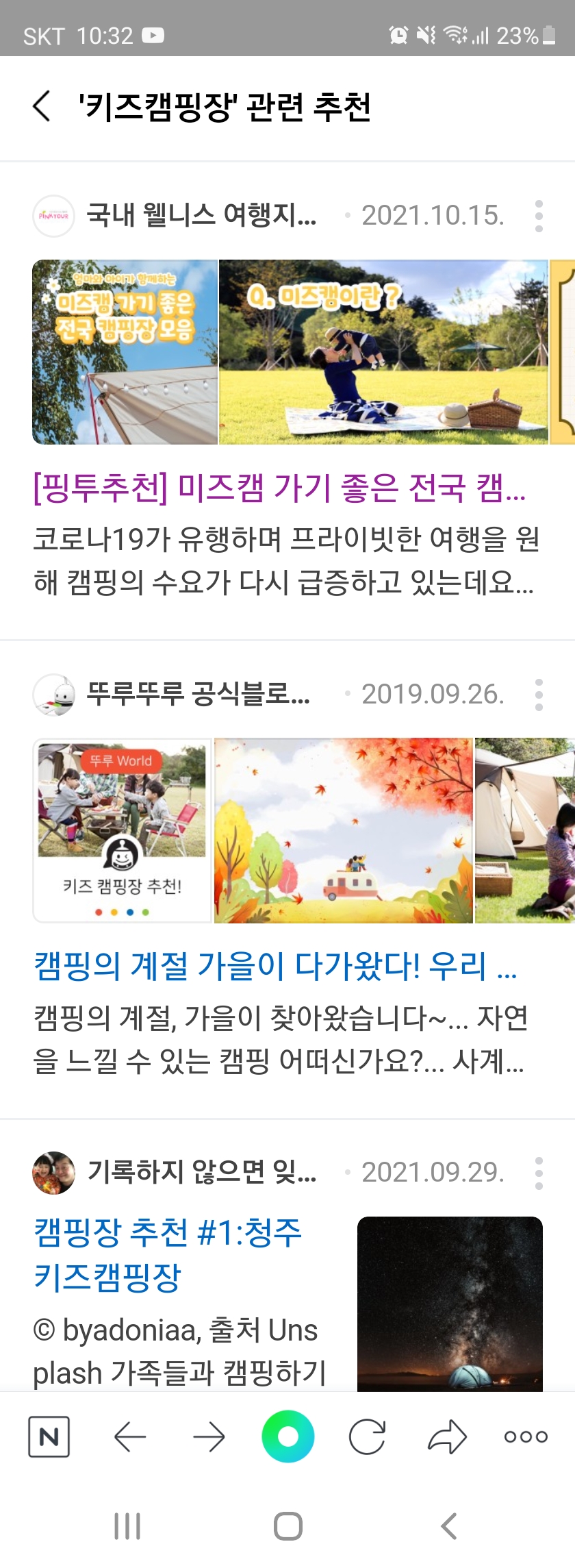Open the 캠핑의 계절 가을이 다가왔다 article
This screenshot has height=1568, width=575.
[x=275, y=967]
